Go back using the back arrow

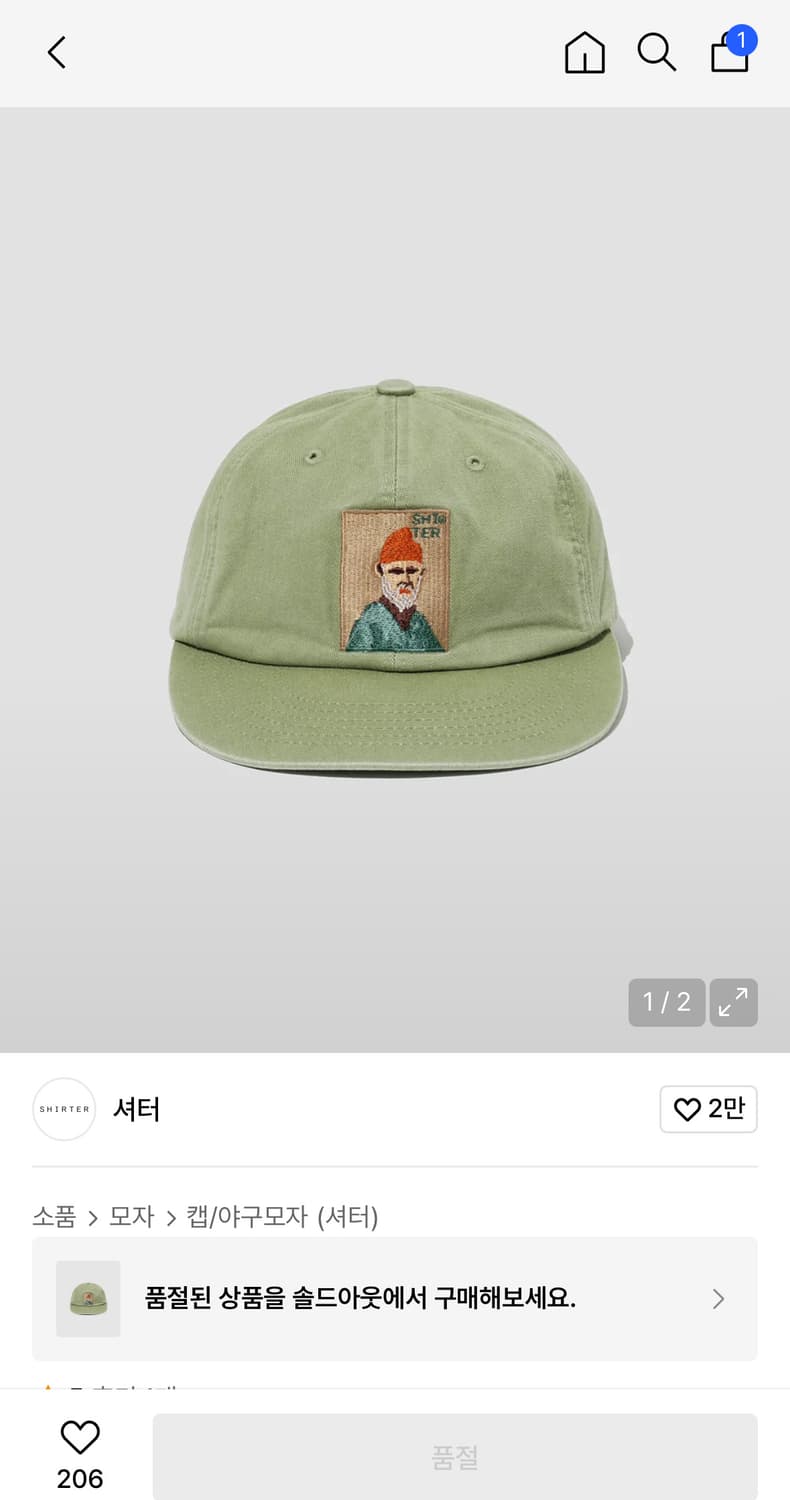(56, 52)
